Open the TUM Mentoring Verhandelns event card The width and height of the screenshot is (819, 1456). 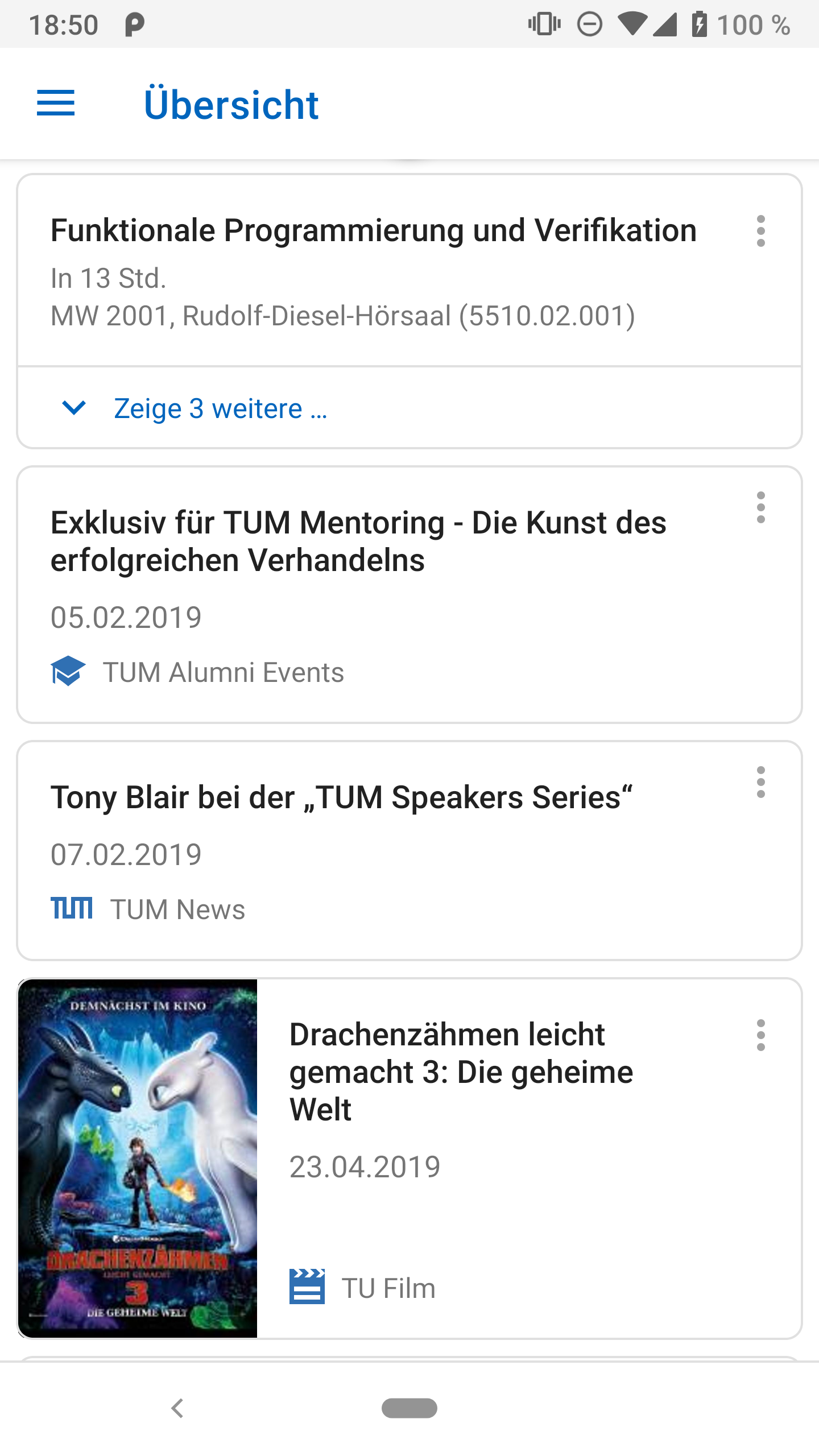409,595
